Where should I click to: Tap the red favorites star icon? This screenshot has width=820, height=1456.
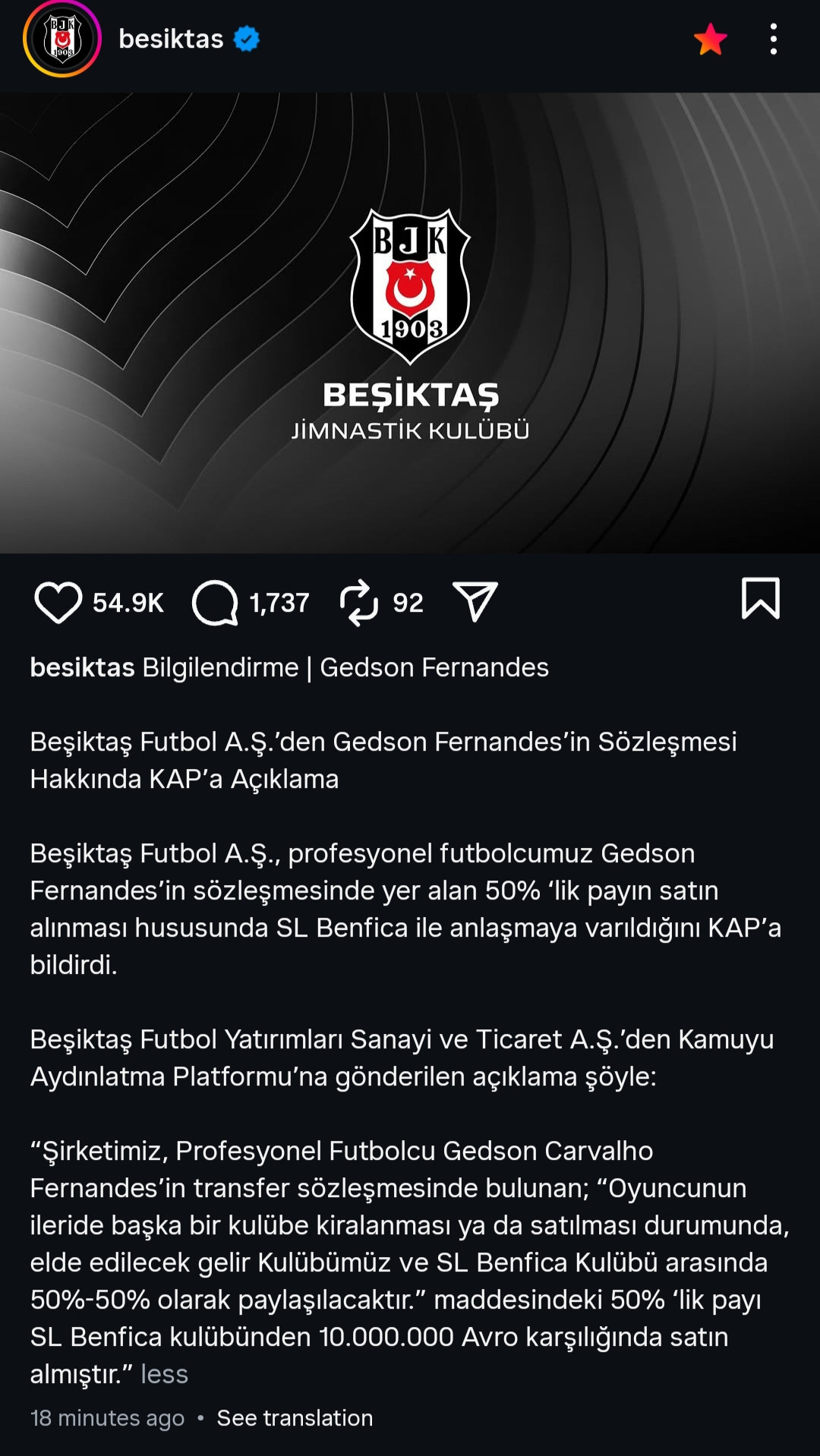[x=710, y=39]
